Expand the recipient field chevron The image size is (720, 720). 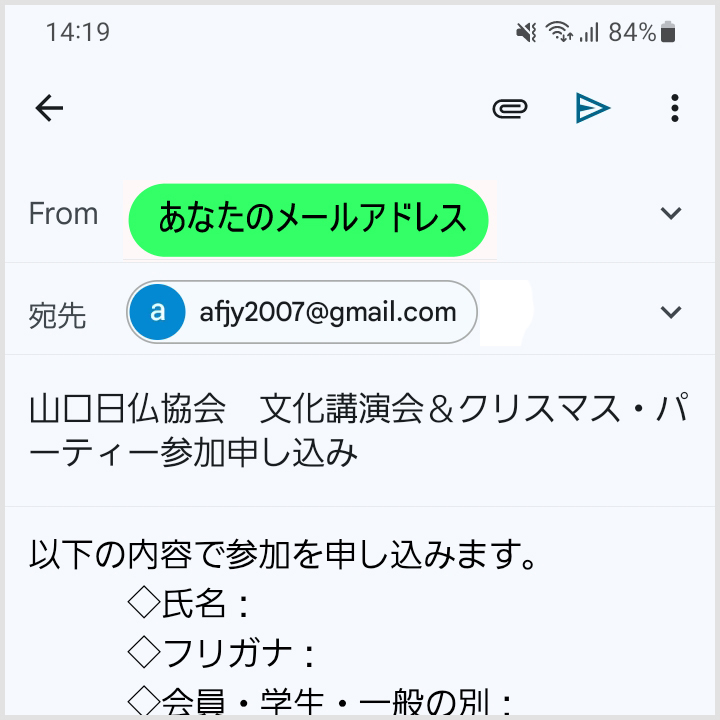671,312
